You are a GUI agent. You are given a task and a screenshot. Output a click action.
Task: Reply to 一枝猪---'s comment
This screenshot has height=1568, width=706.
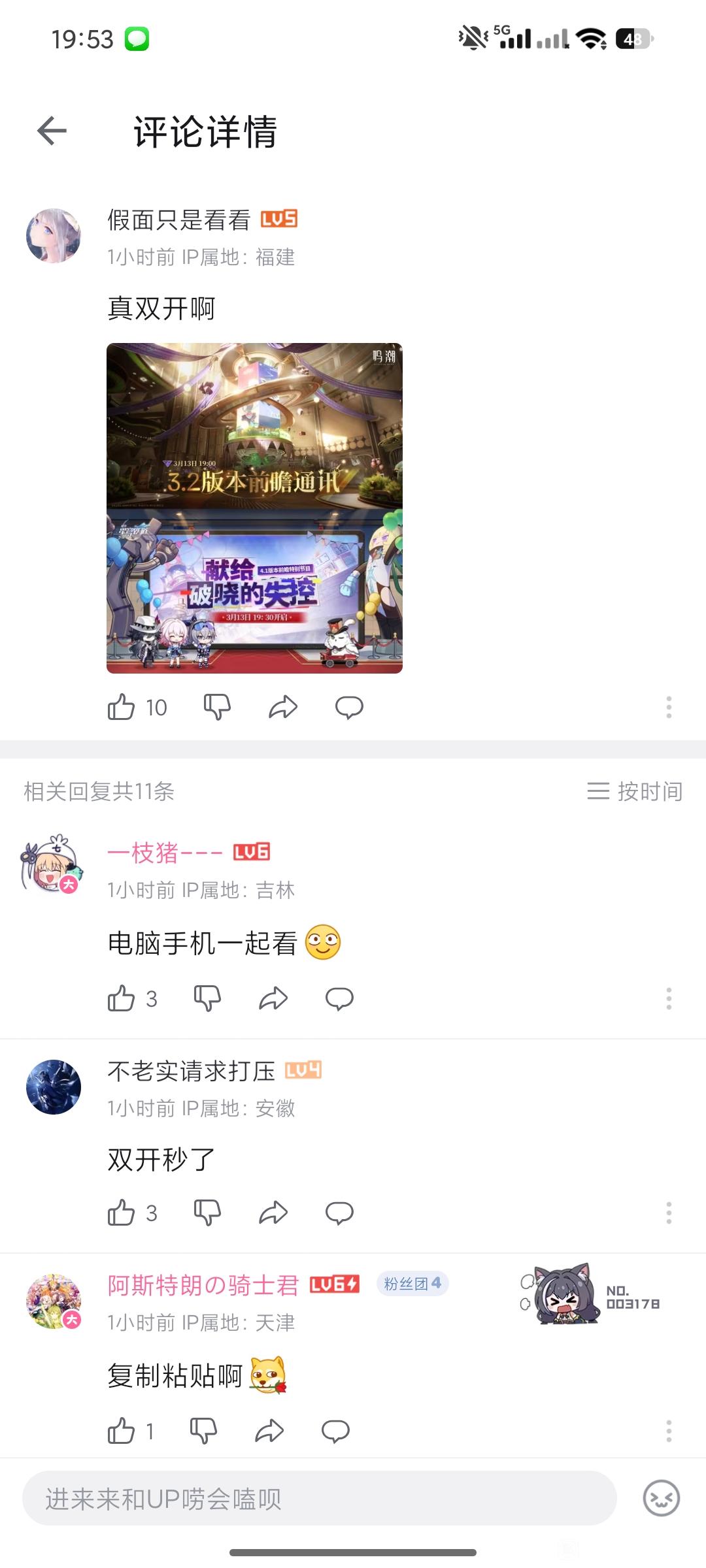pos(339,998)
